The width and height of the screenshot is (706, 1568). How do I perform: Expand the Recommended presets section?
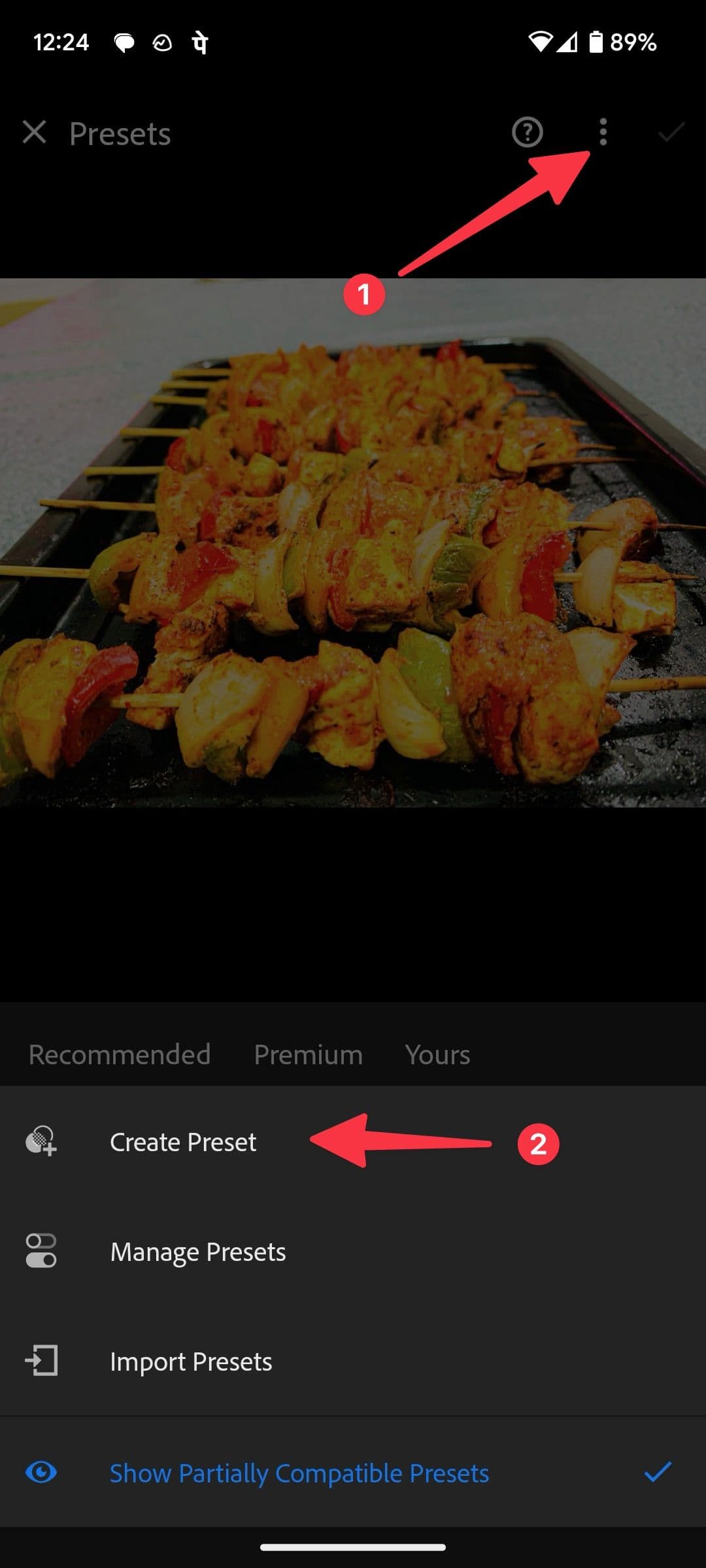pos(120,1054)
